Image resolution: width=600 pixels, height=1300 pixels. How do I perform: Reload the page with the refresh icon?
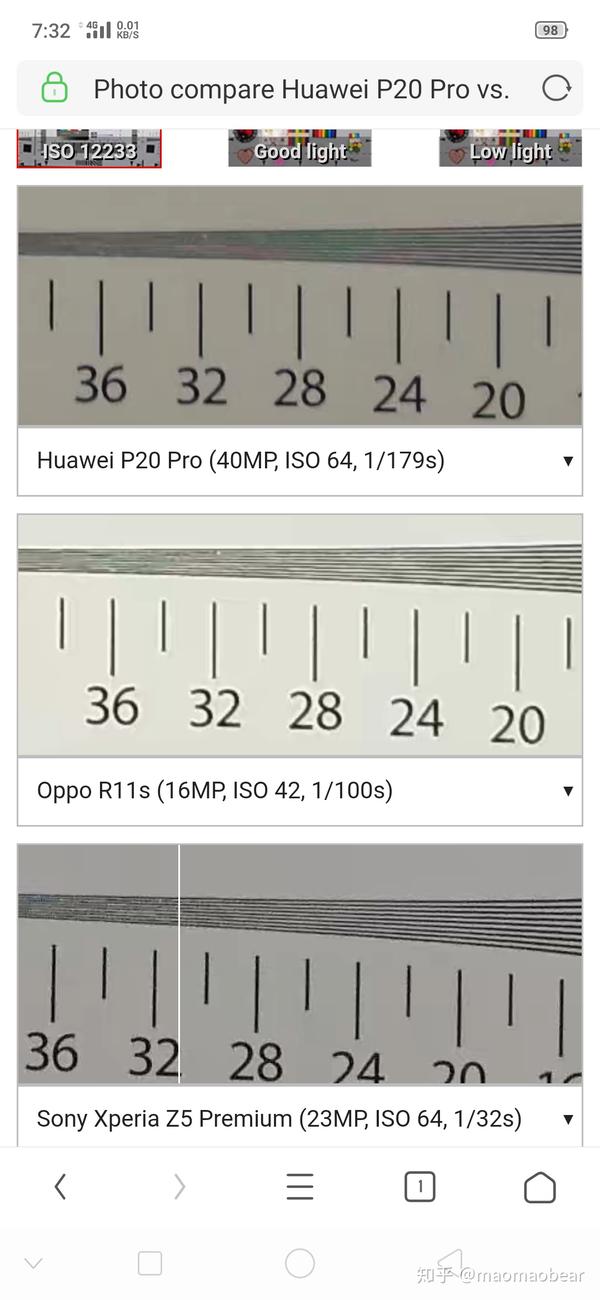(x=556, y=89)
